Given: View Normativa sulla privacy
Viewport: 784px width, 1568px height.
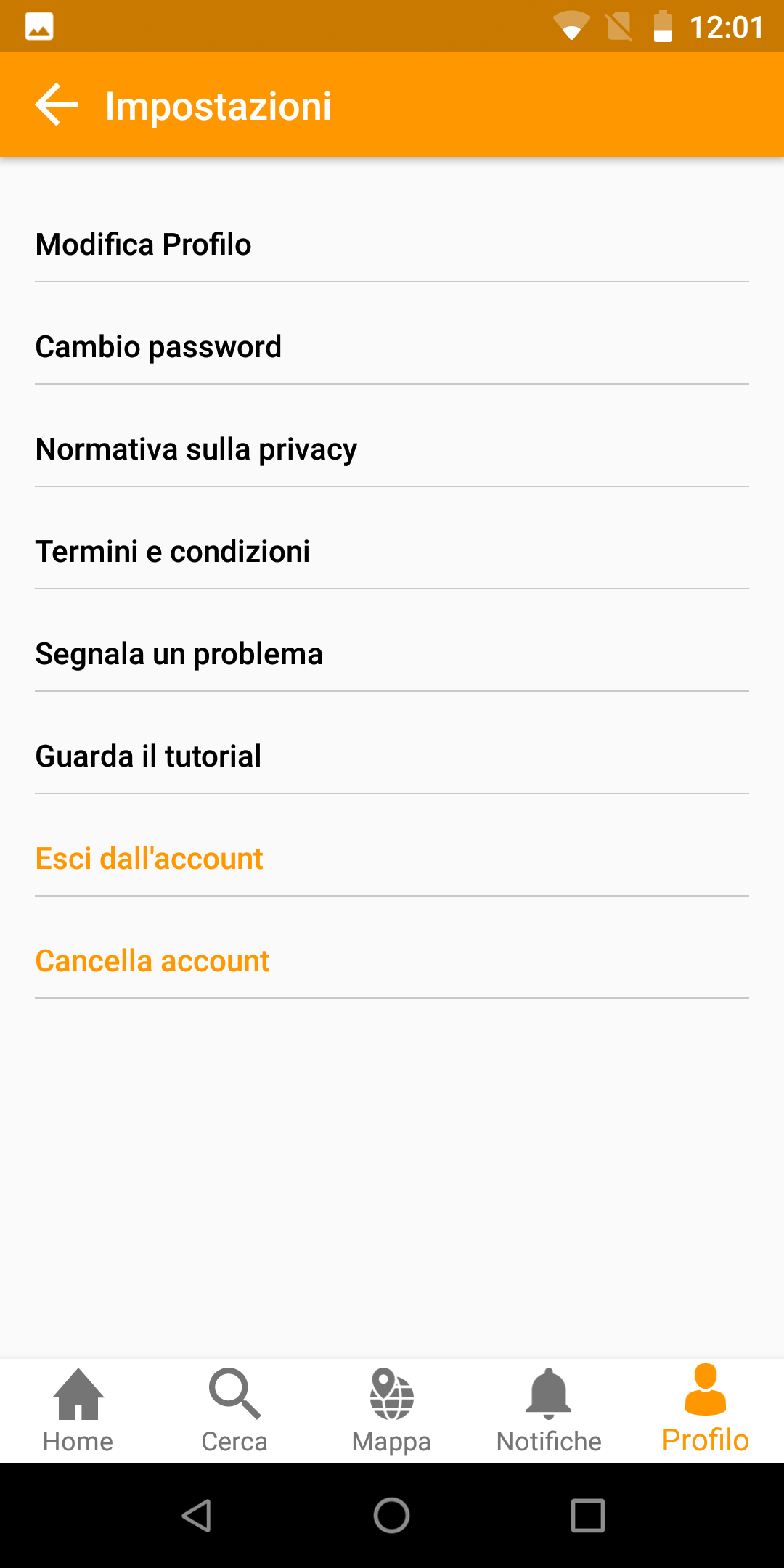Looking at the screenshot, I should click(392, 449).
